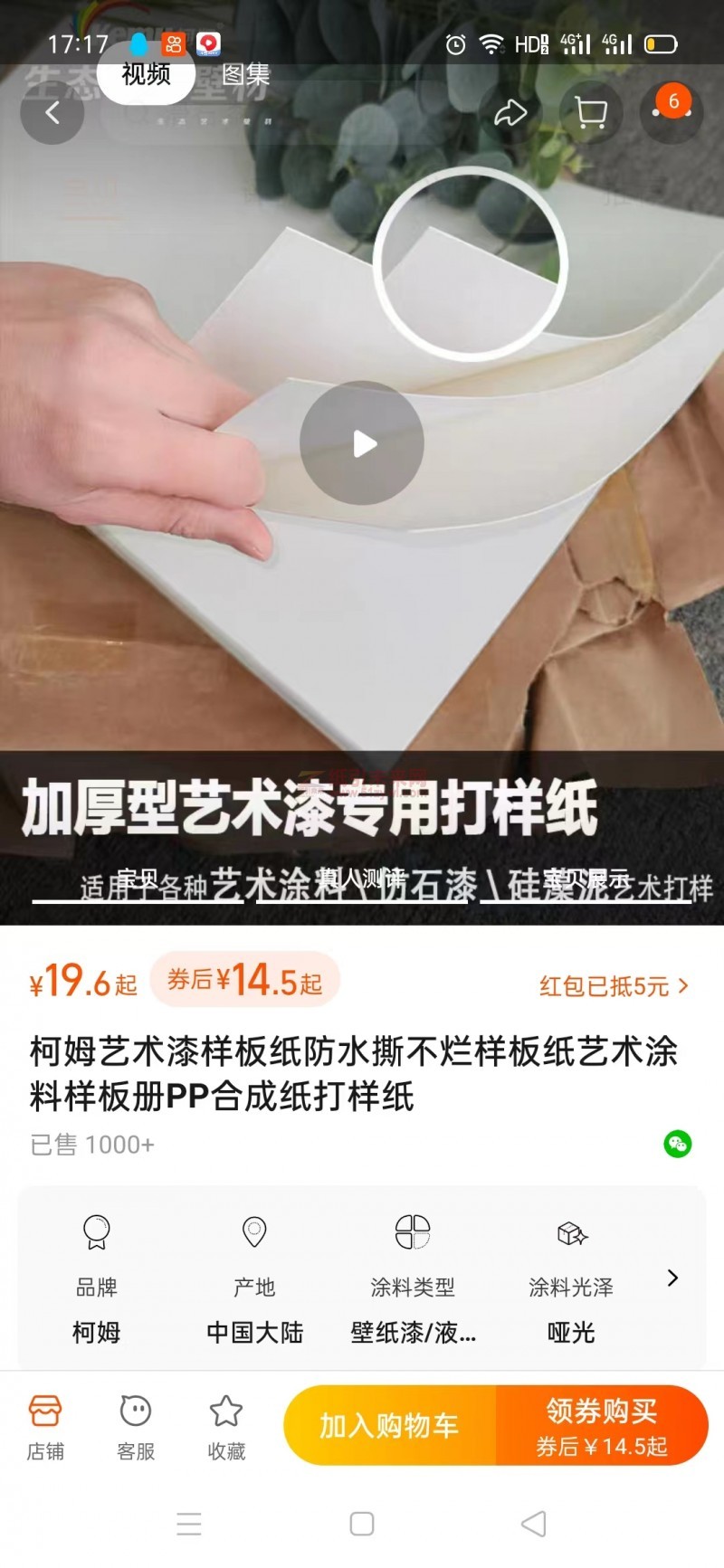Viewport: 724px width, 1568px height.
Task: Play the product video
Action: tap(362, 443)
